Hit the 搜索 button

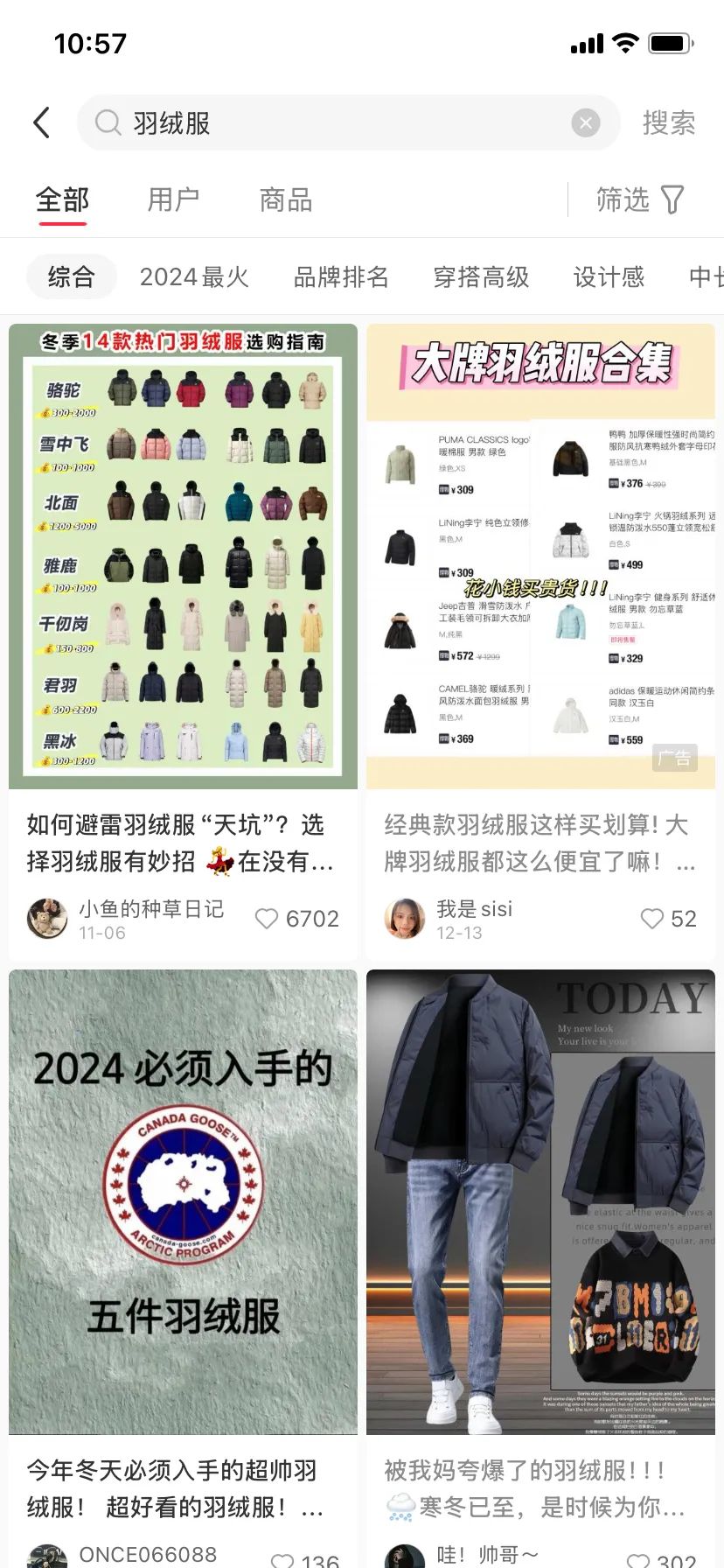(x=669, y=123)
